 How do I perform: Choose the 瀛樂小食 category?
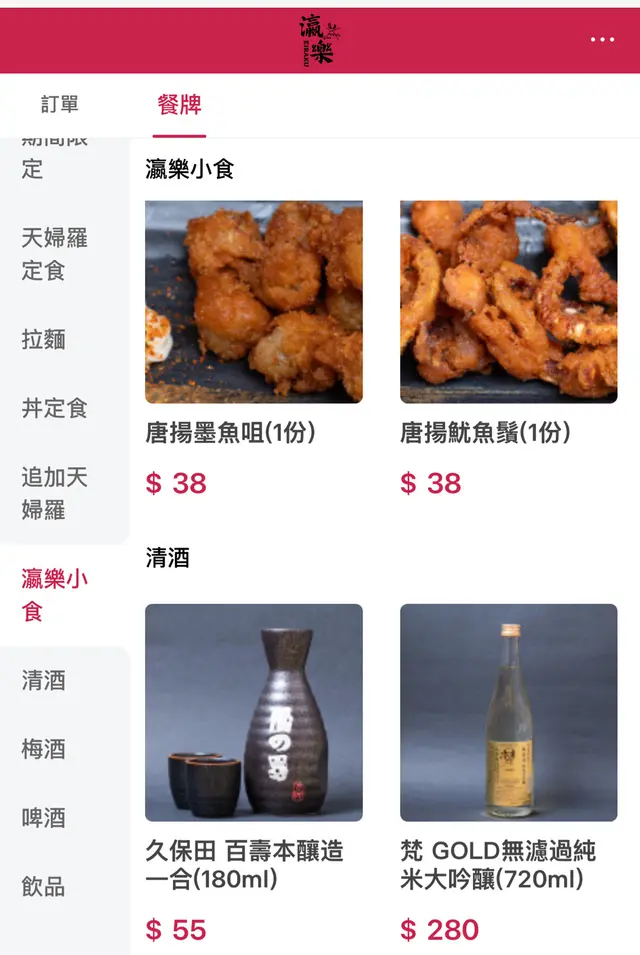(55, 594)
